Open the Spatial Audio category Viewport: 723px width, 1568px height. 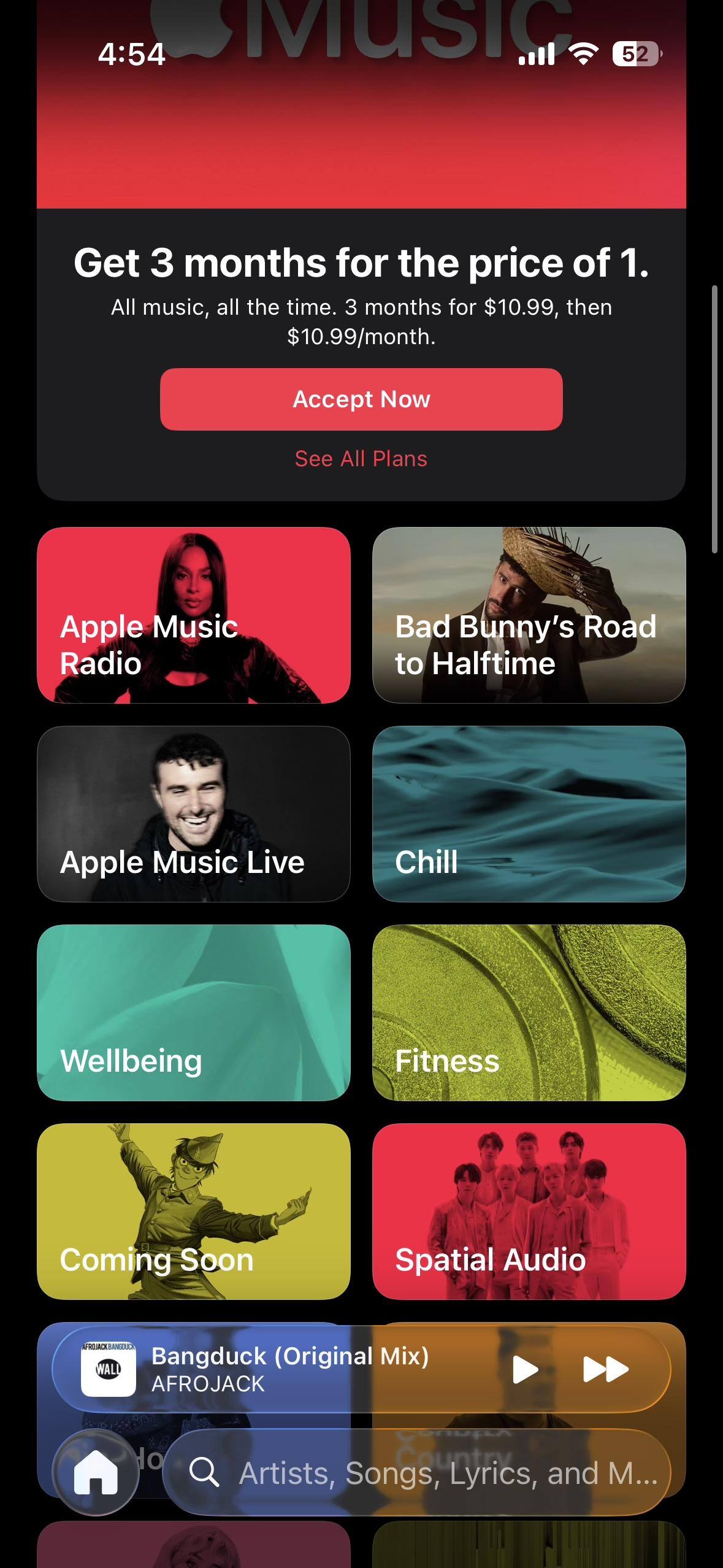pyautogui.click(x=529, y=1211)
